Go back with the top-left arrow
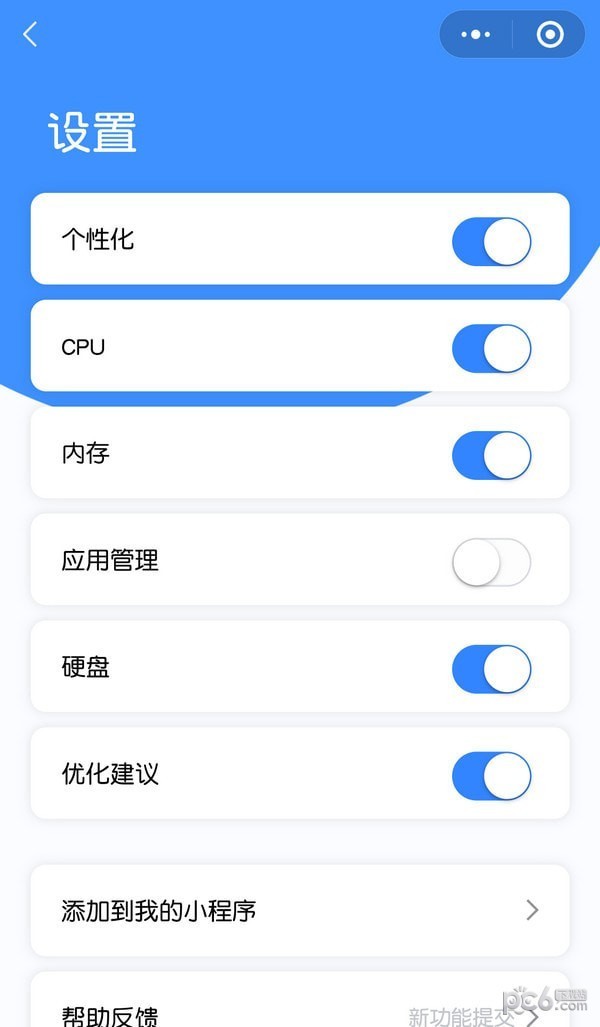 coord(30,35)
